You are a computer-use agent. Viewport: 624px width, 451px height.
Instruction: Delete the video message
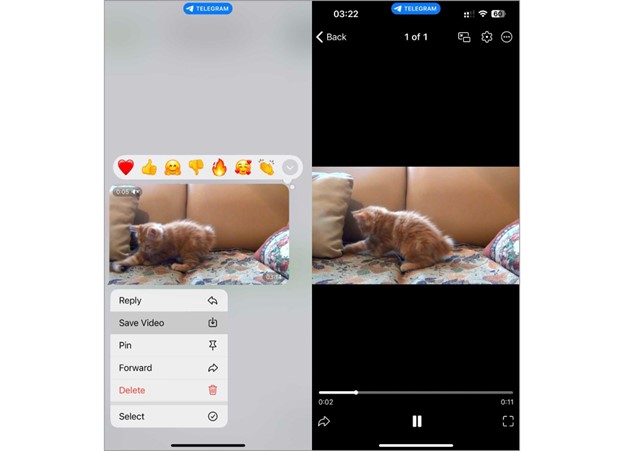(168, 390)
